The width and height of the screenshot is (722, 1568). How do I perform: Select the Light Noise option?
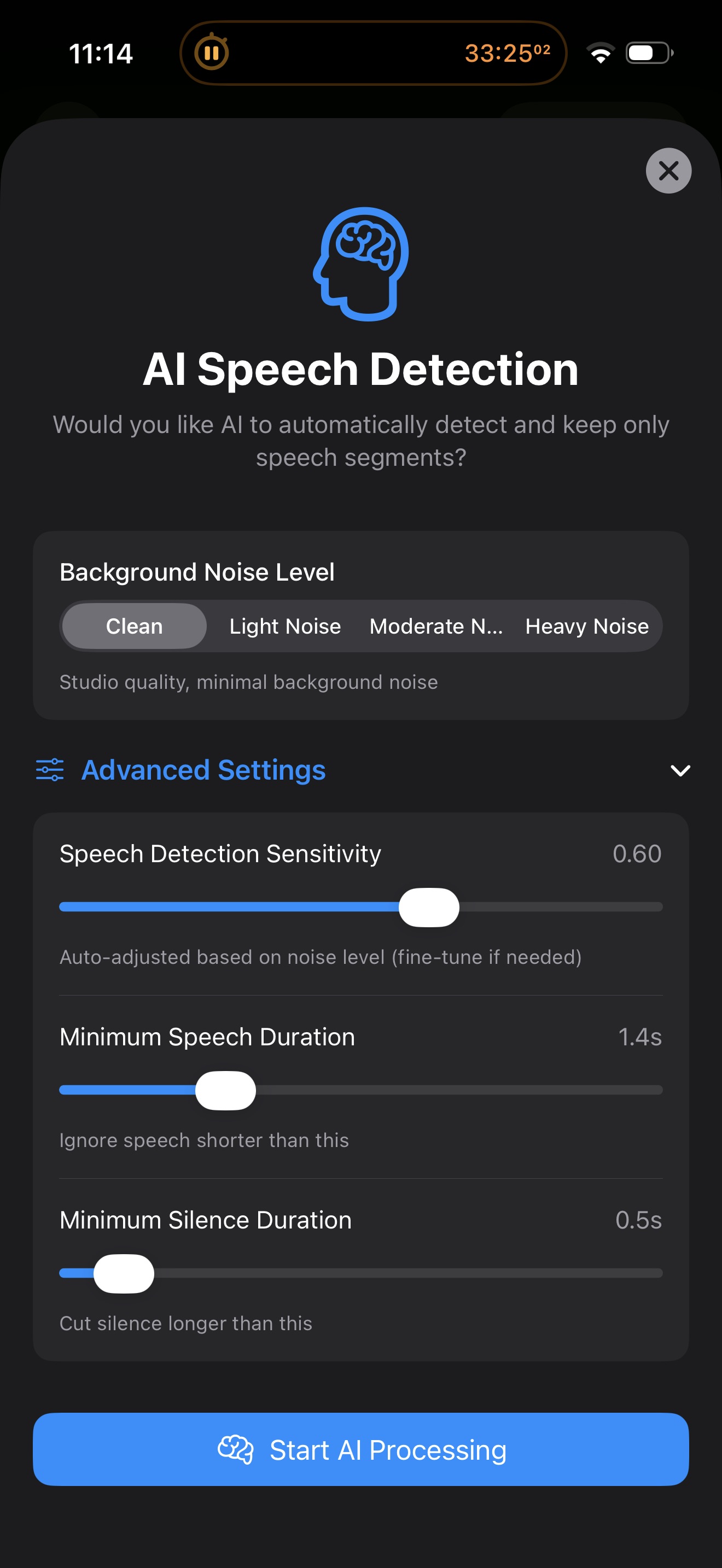point(284,626)
